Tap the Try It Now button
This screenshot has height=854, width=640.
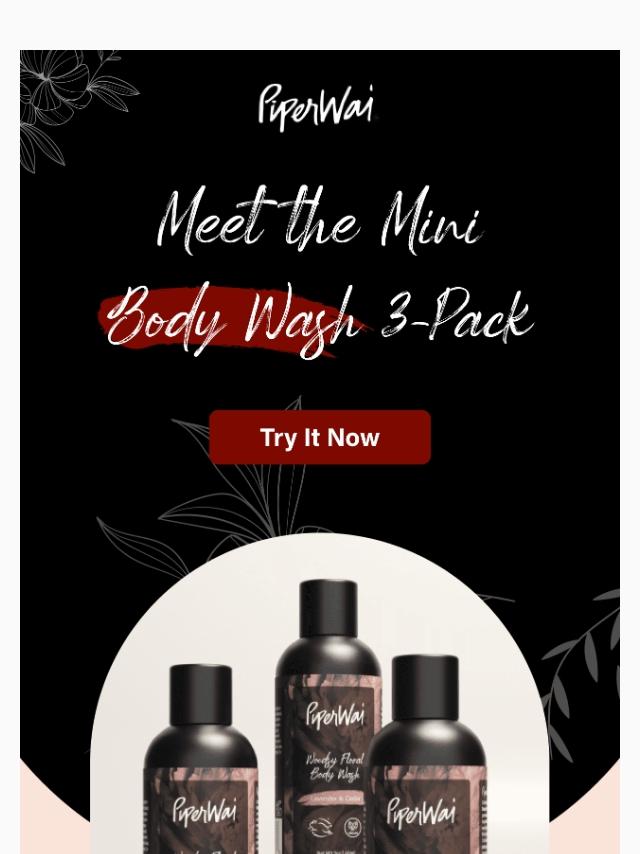coord(320,437)
